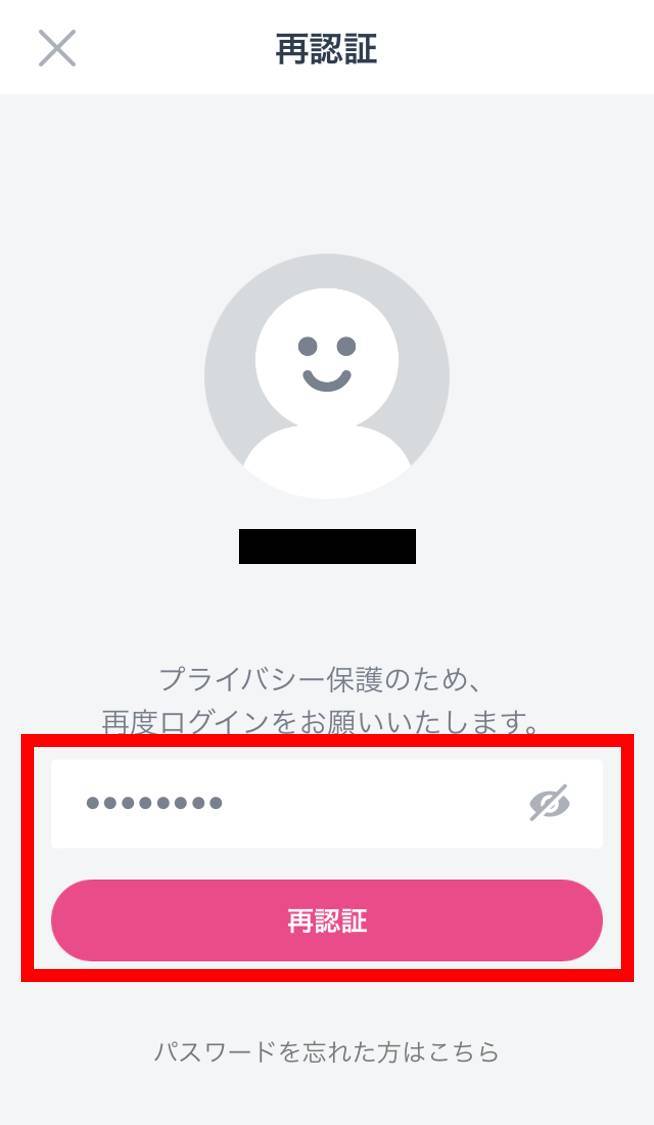
Task: Tap the password input field
Action: [326, 804]
